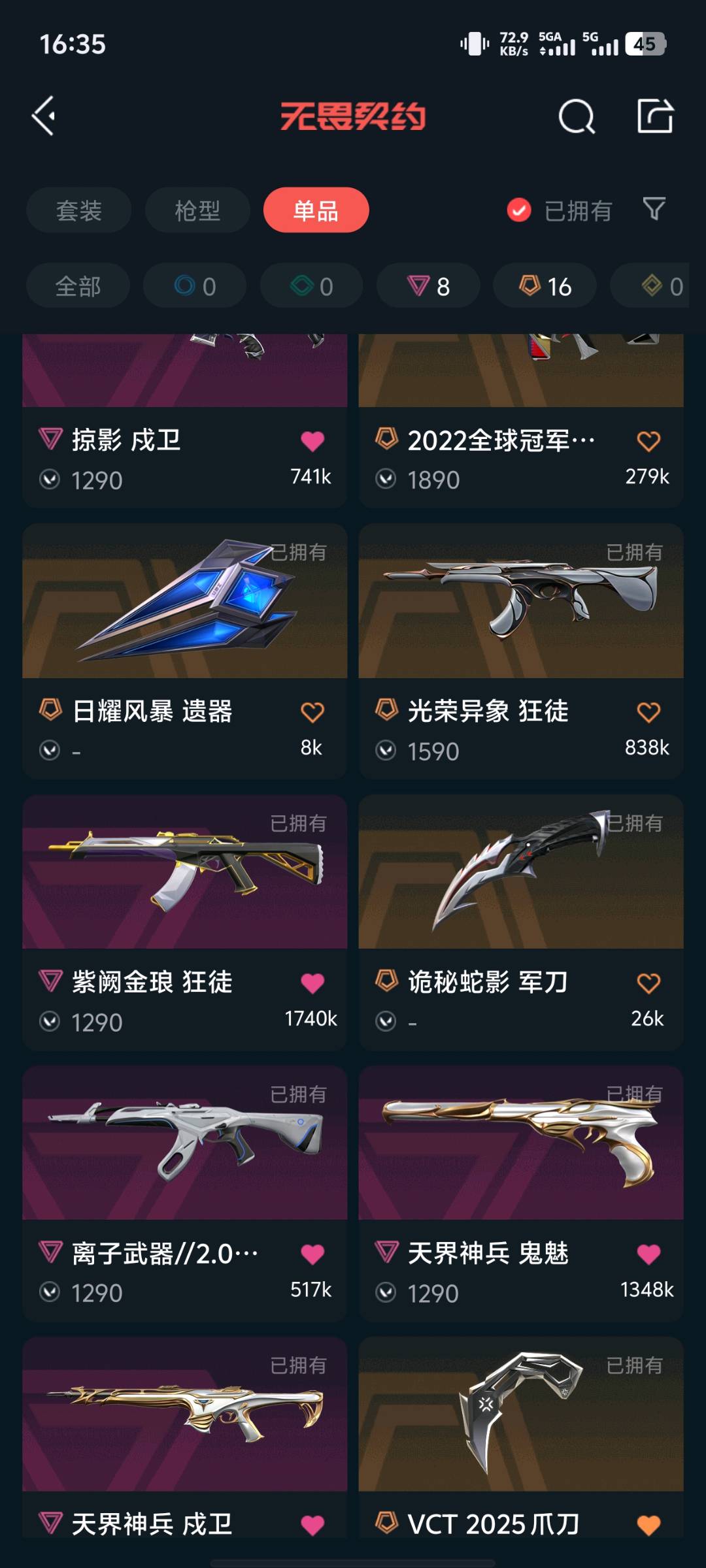Switch to the 套装 tab
This screenshot has width=706, height=1568.
[78, 210]
